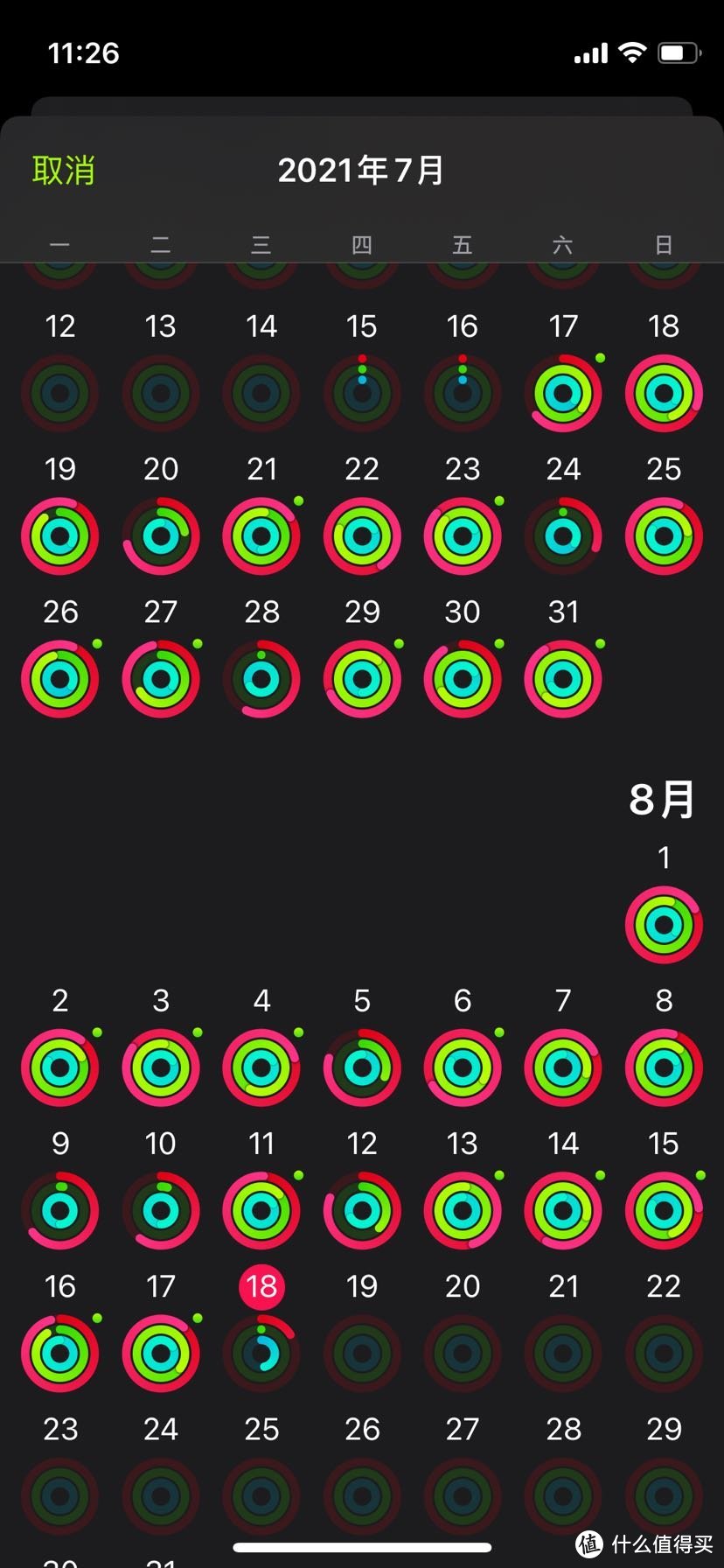Screen dimensions: 724x1568
Task: Tap today's highlighted date August 18
Action: click(261, 1286)
